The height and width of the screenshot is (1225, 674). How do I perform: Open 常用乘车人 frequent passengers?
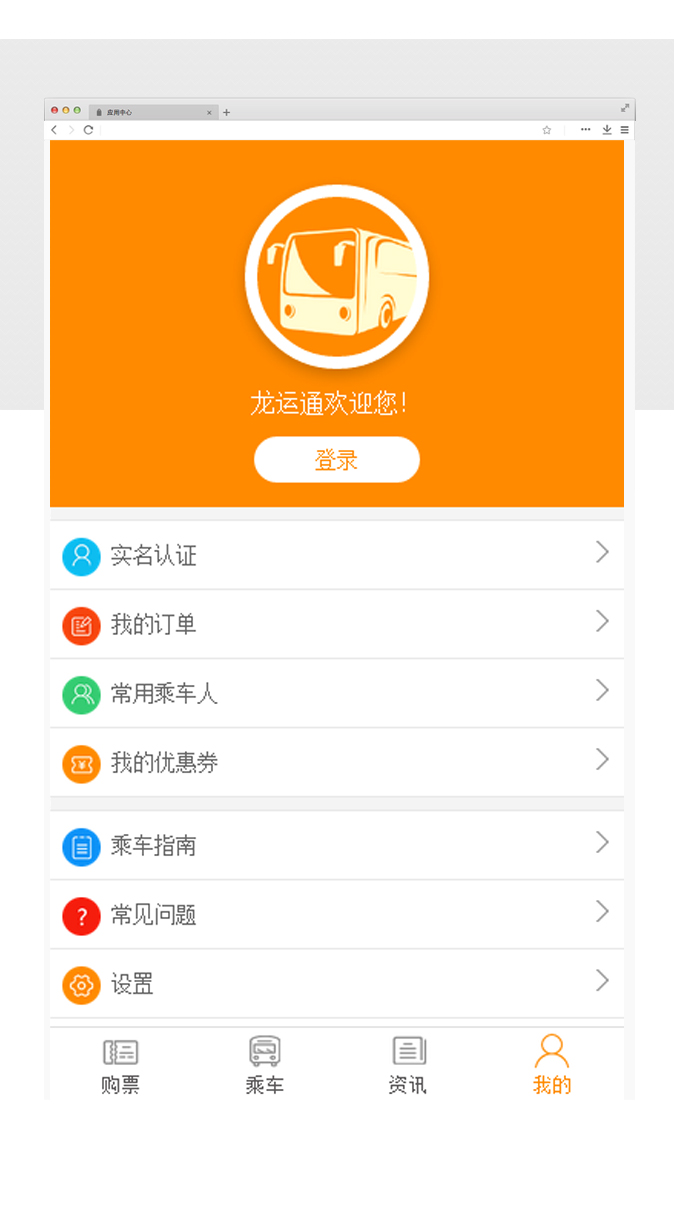[337, 693]
